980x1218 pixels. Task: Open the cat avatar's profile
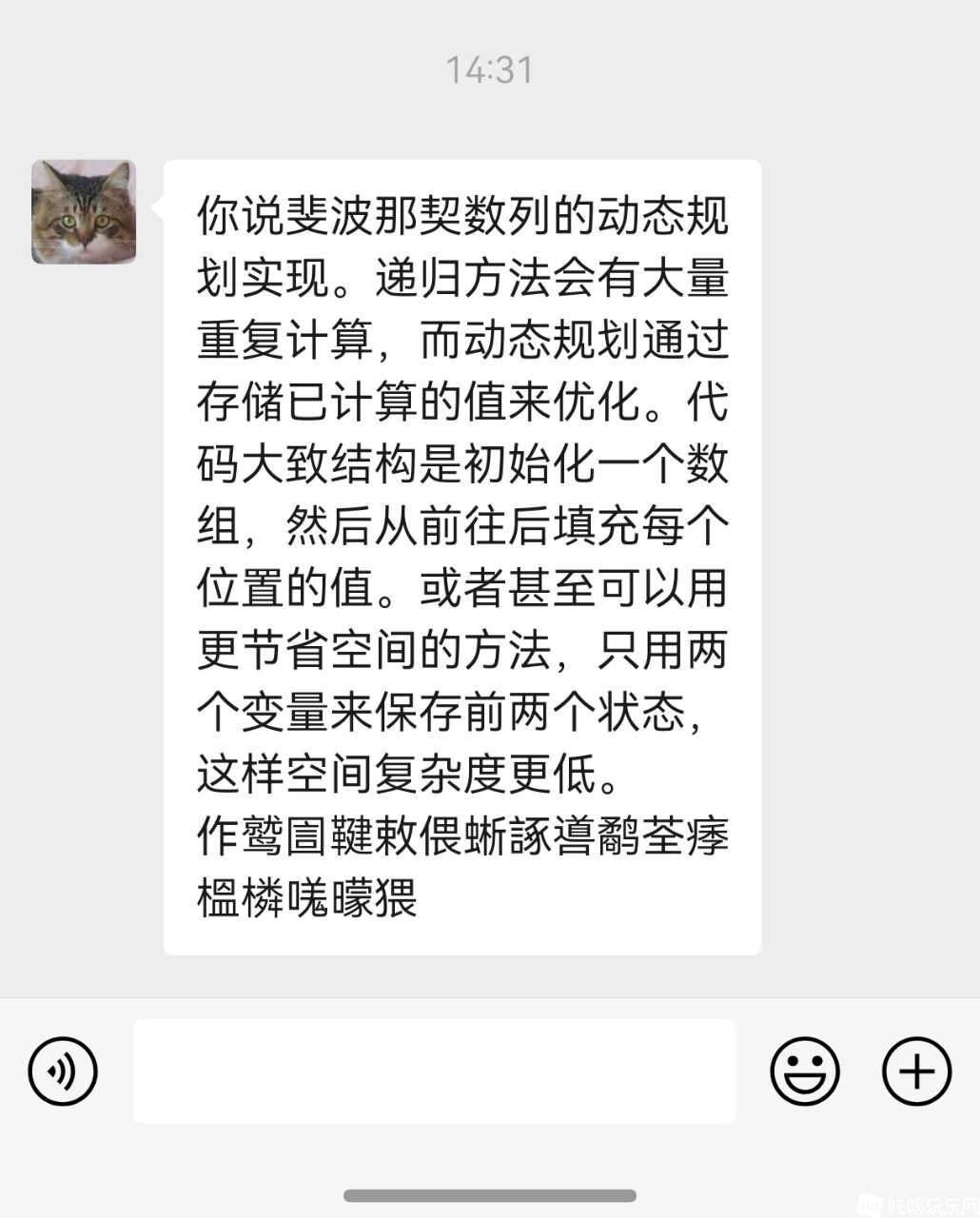[84, 211]
